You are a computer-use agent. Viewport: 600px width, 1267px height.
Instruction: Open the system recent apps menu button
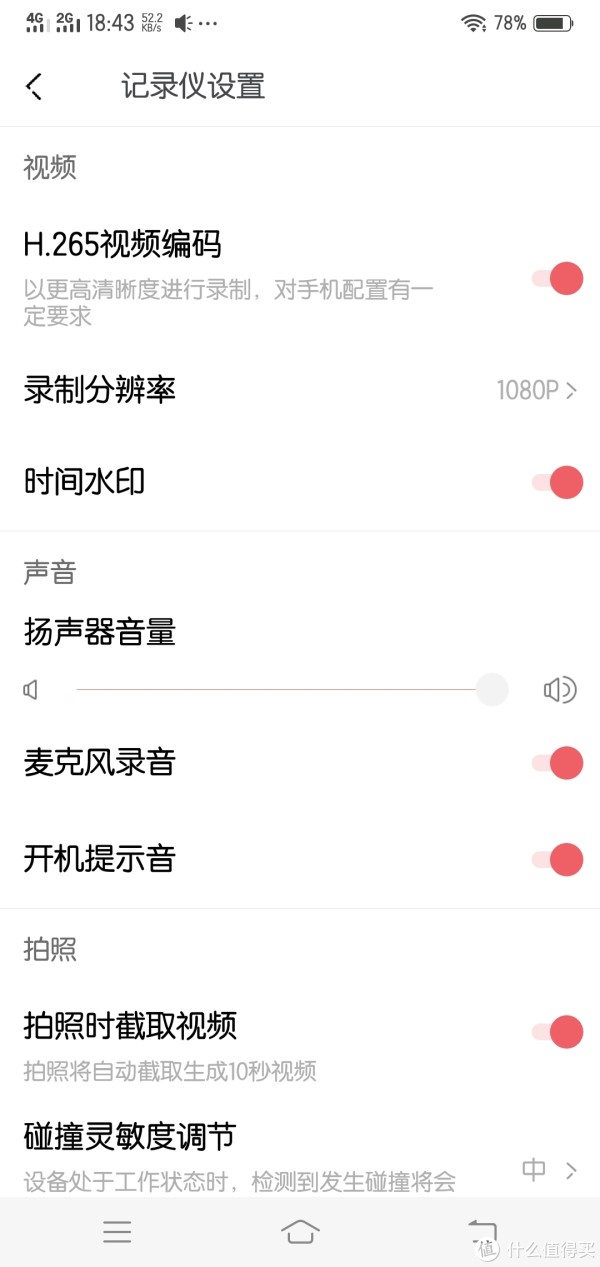pyautogui.click(x=117, y=1231)
